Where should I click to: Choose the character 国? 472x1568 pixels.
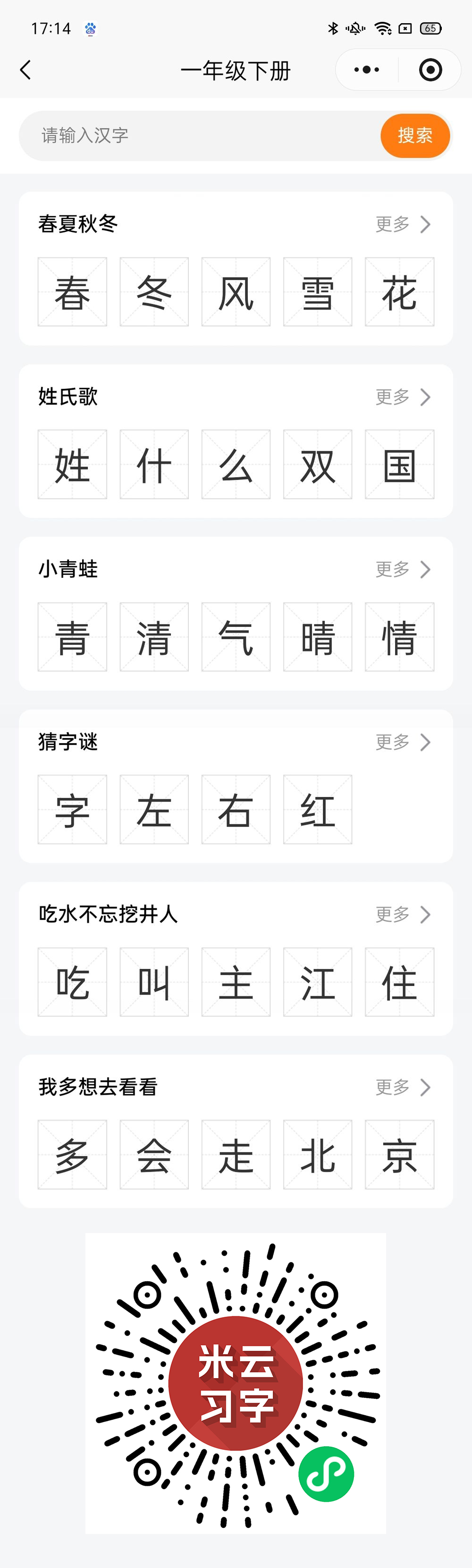point(400,464)
